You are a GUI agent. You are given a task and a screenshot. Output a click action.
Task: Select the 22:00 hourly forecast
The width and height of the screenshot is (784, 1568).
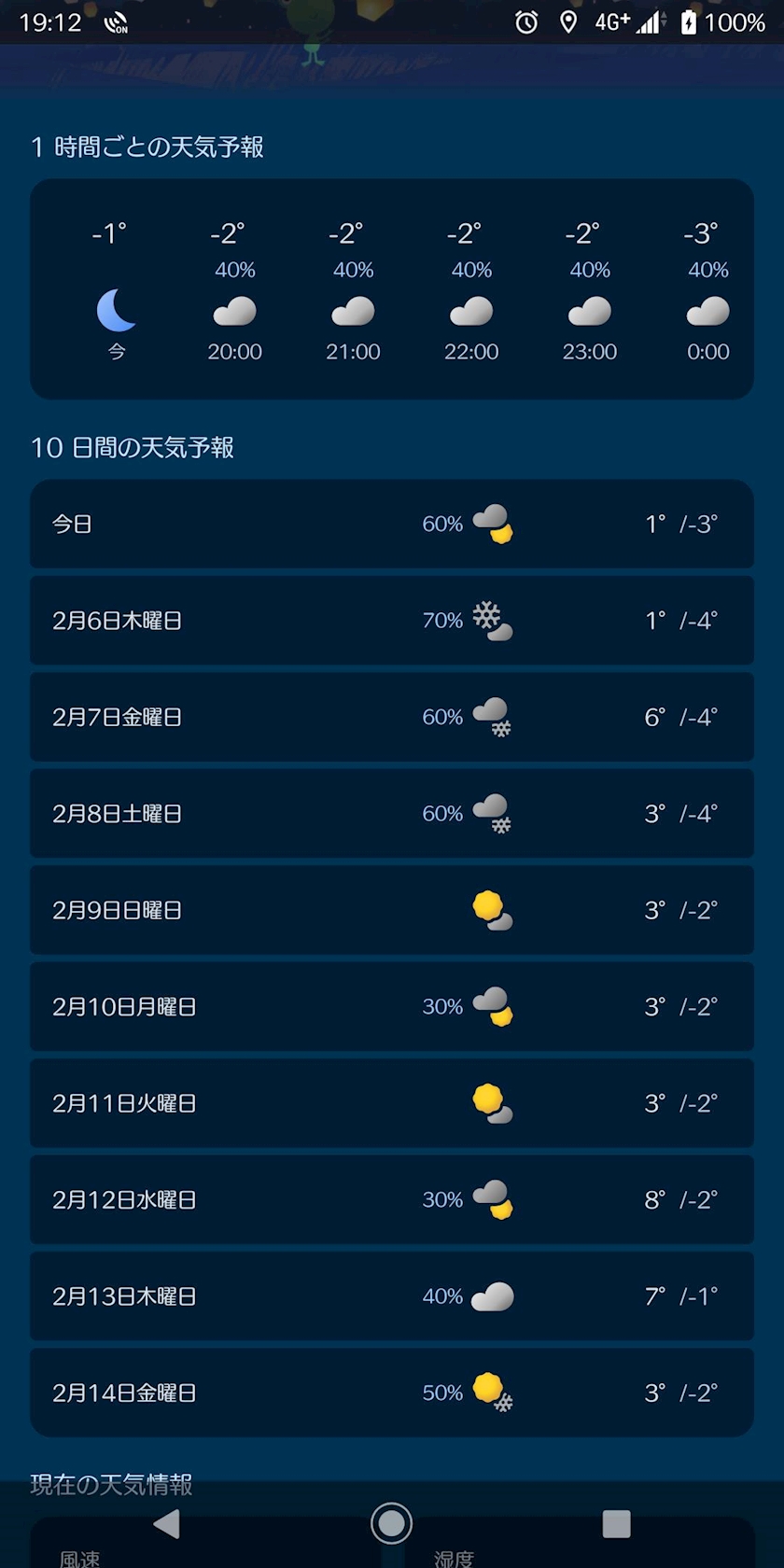pos(471,291)
